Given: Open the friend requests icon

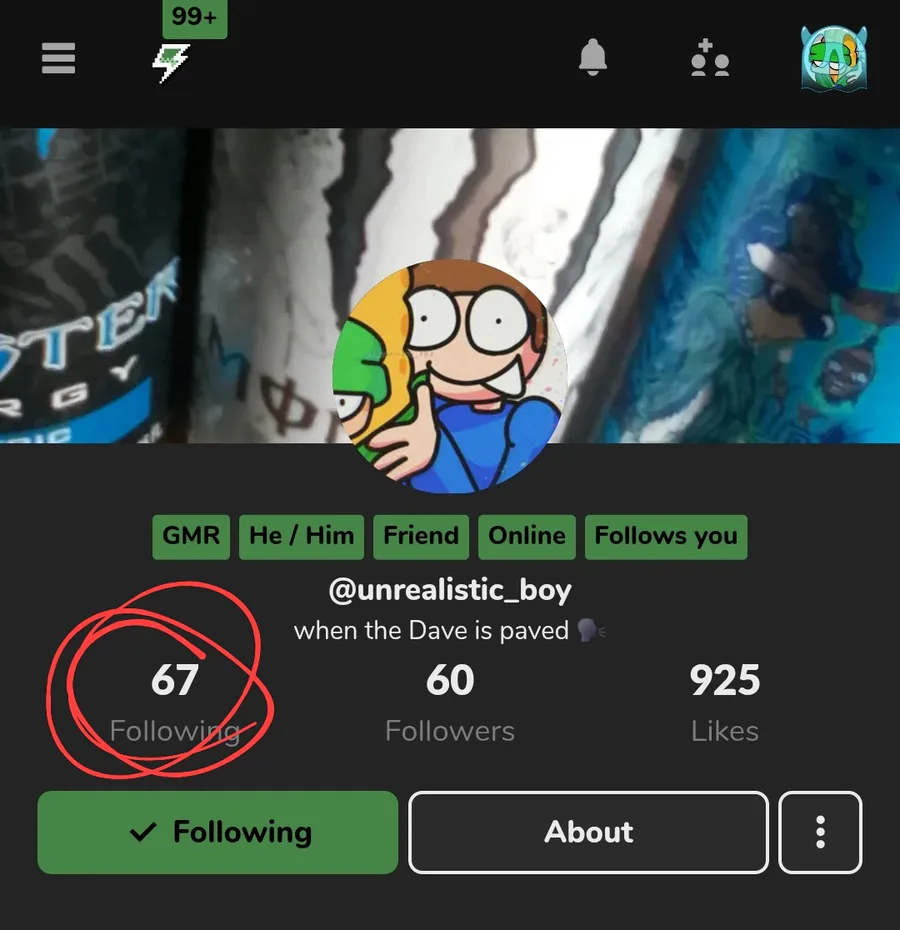Looking at the screenshot, I should tap(709, 59).
